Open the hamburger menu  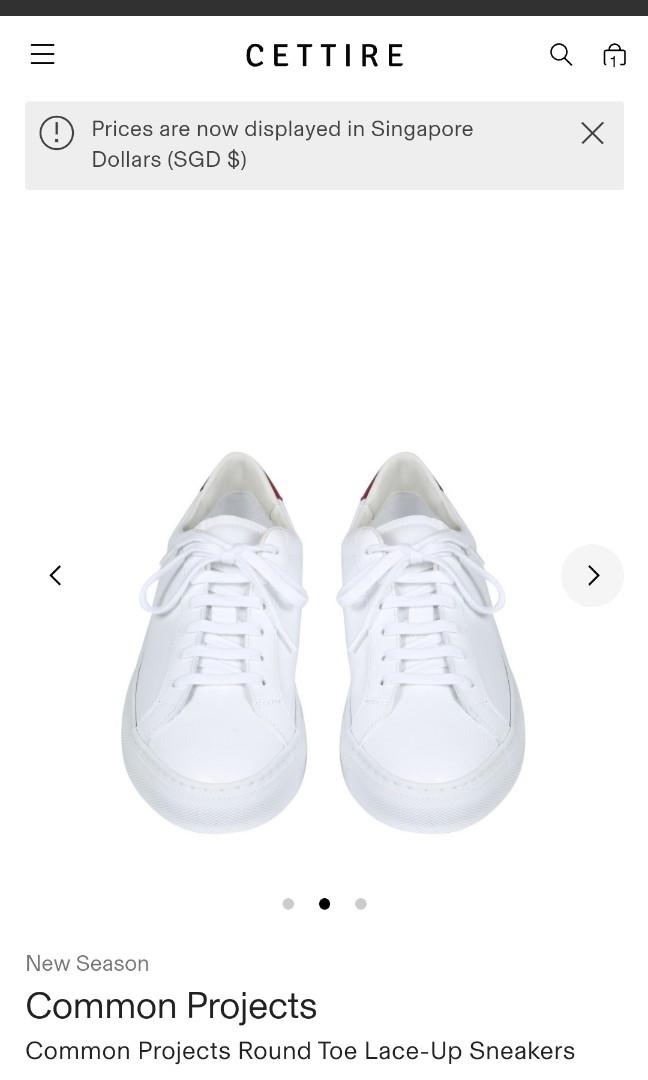click(42, 54)
